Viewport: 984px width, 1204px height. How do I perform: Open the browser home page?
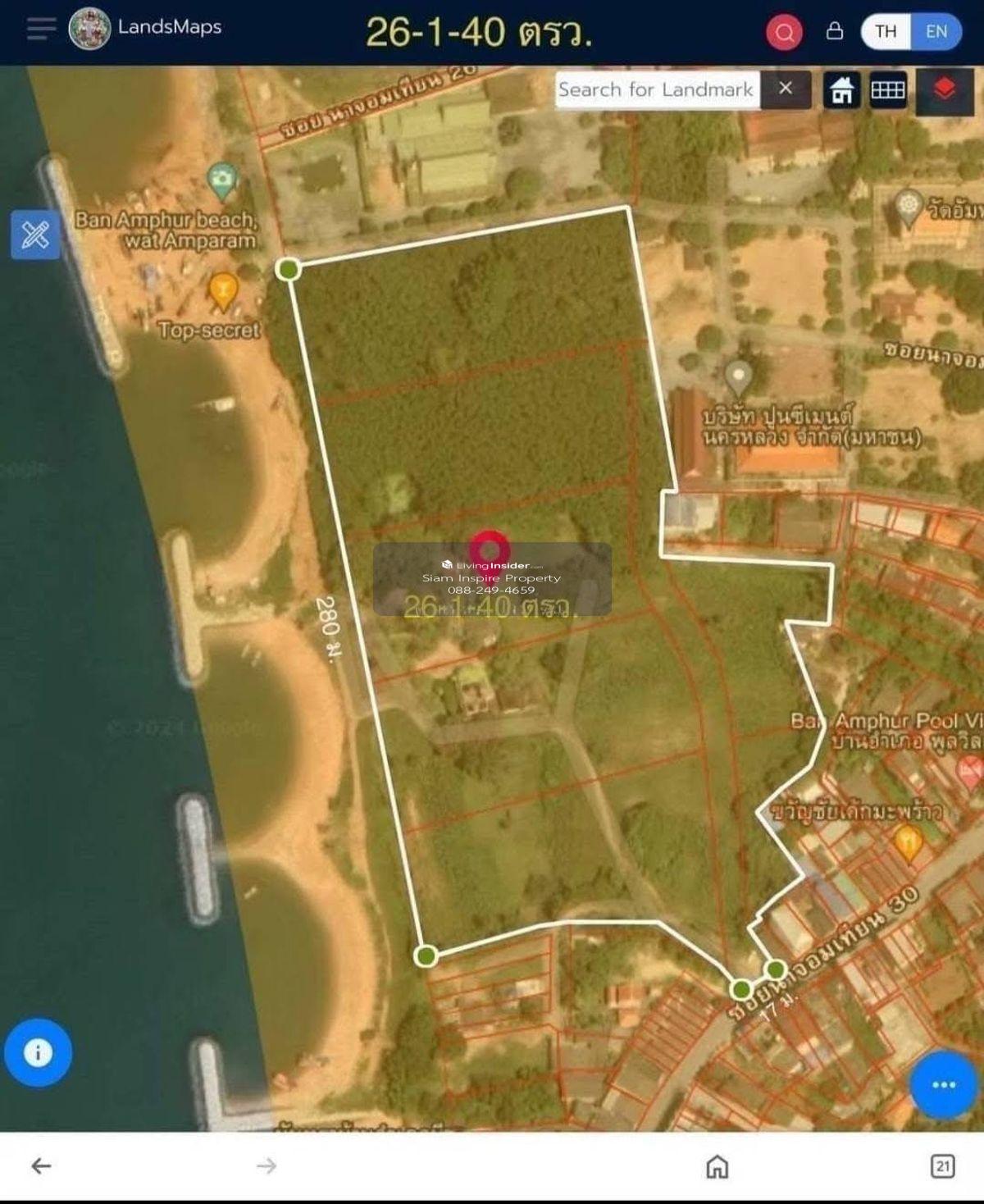[717, 1165]
